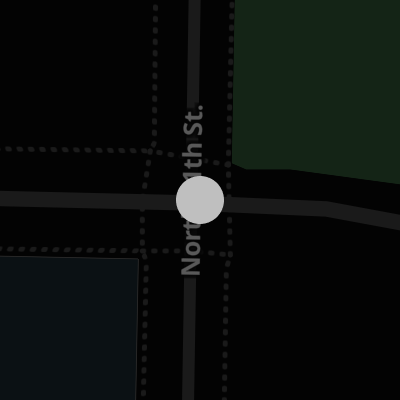Tap the gray location marker on the intersection

(200, 200)
